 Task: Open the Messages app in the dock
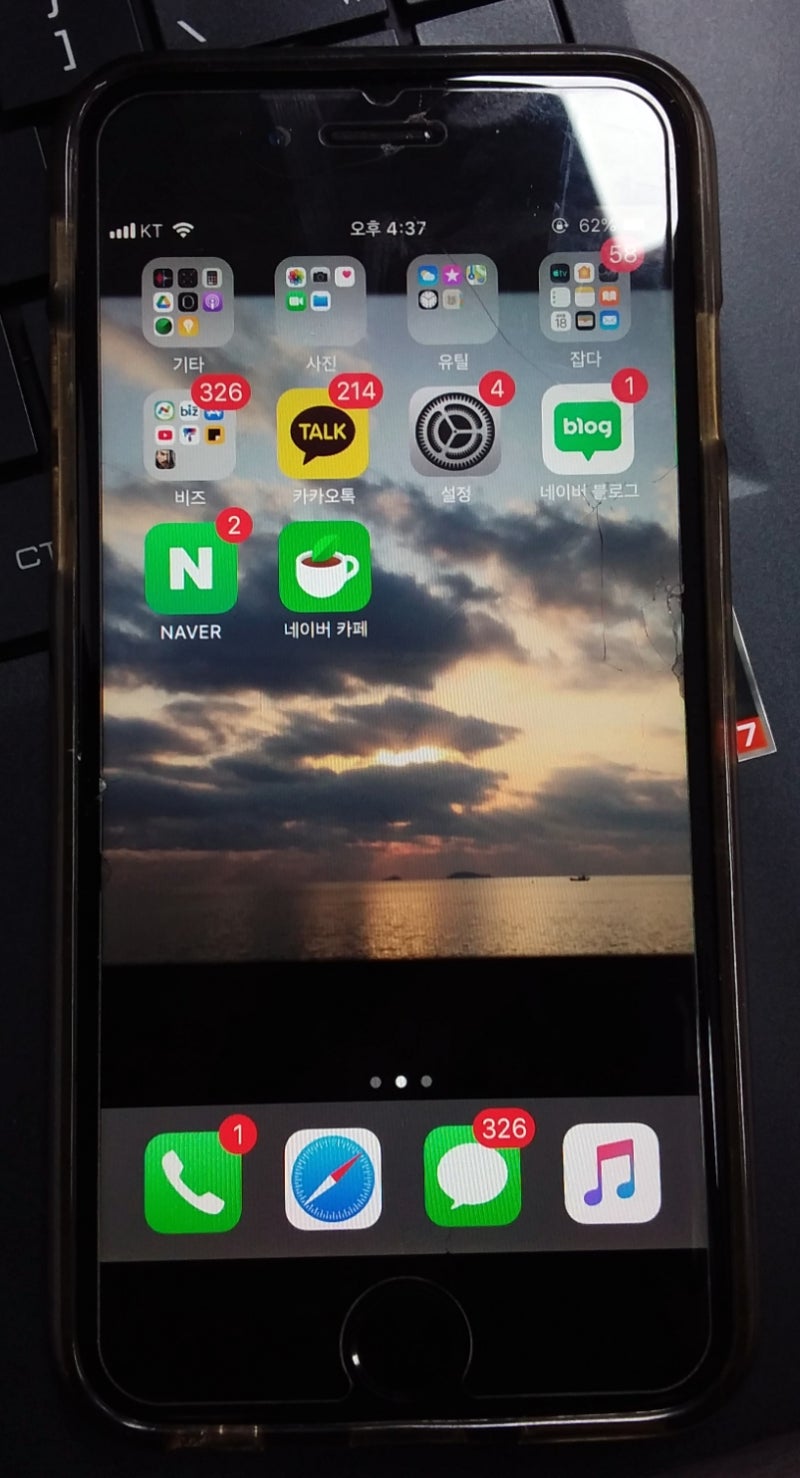click(x=473, y=1176)
